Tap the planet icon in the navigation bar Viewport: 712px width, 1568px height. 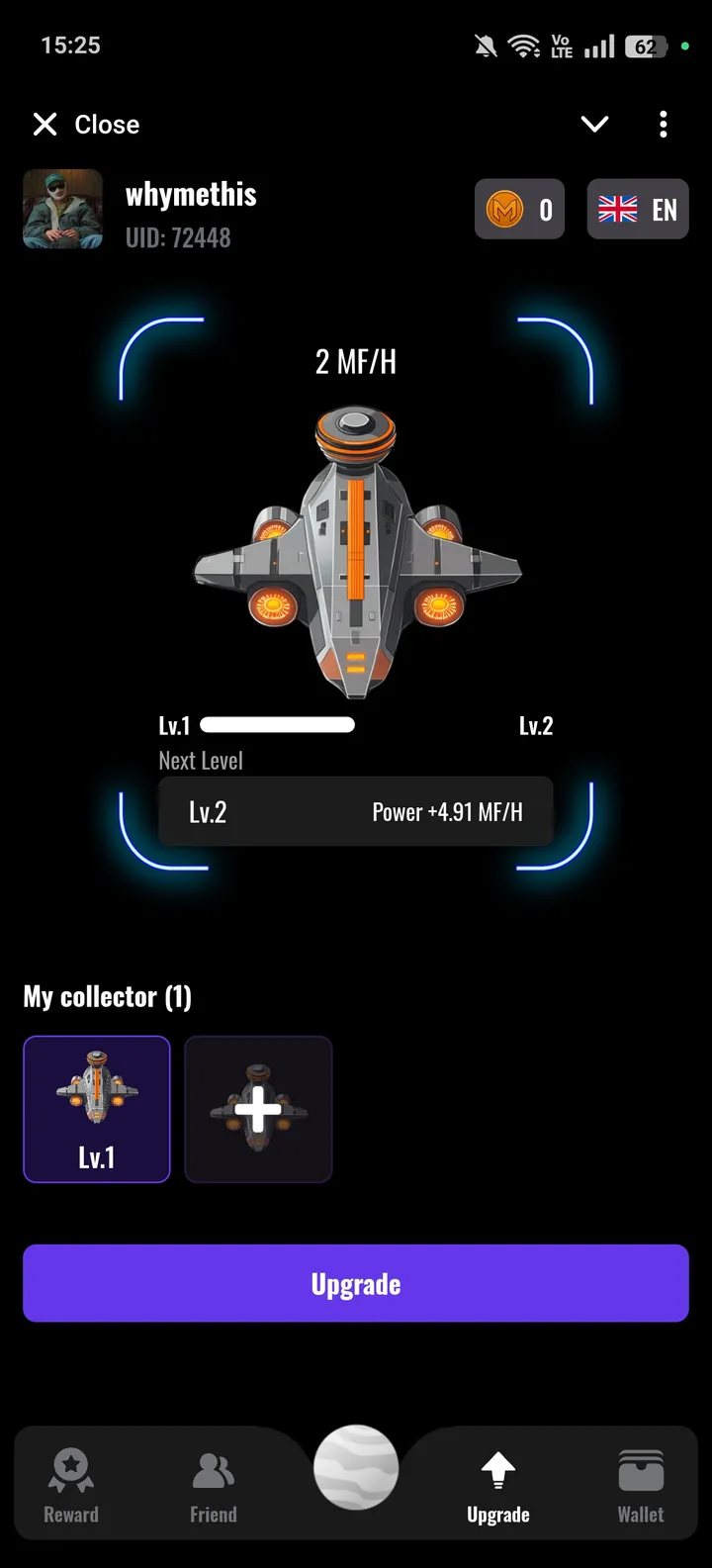click(x=355, y=1466)
